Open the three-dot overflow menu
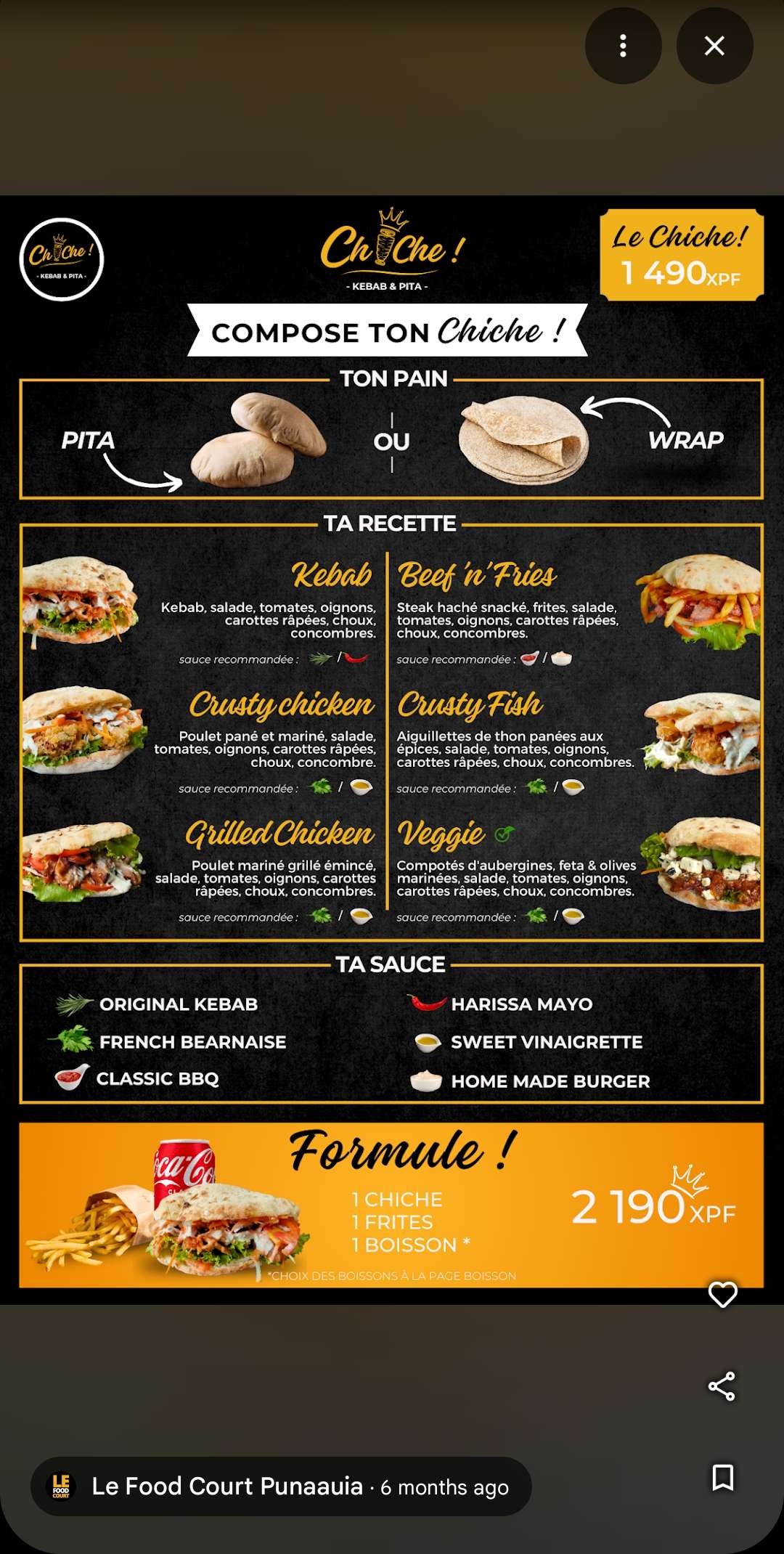784x1554 pixels. point(623,46)
